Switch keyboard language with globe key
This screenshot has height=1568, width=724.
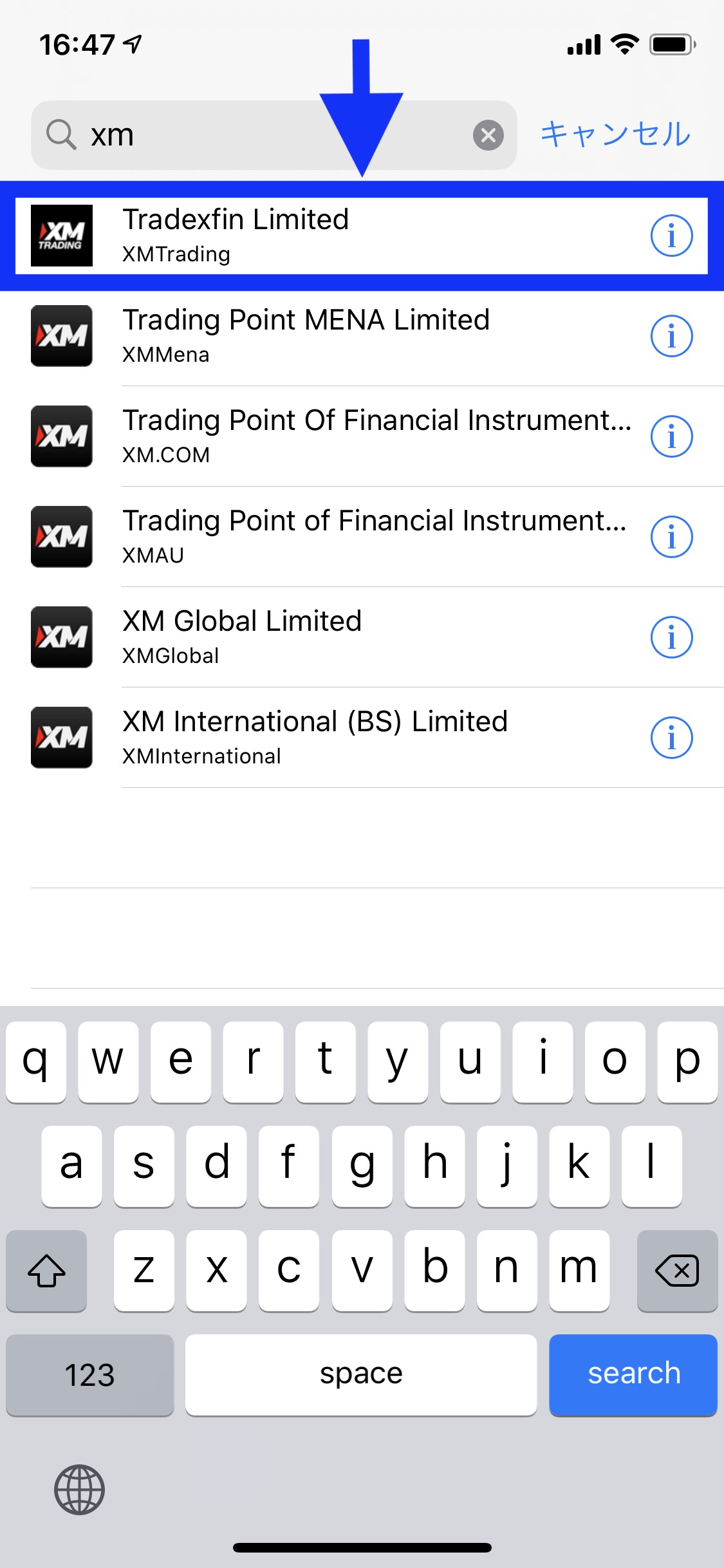click(79, 1489)
